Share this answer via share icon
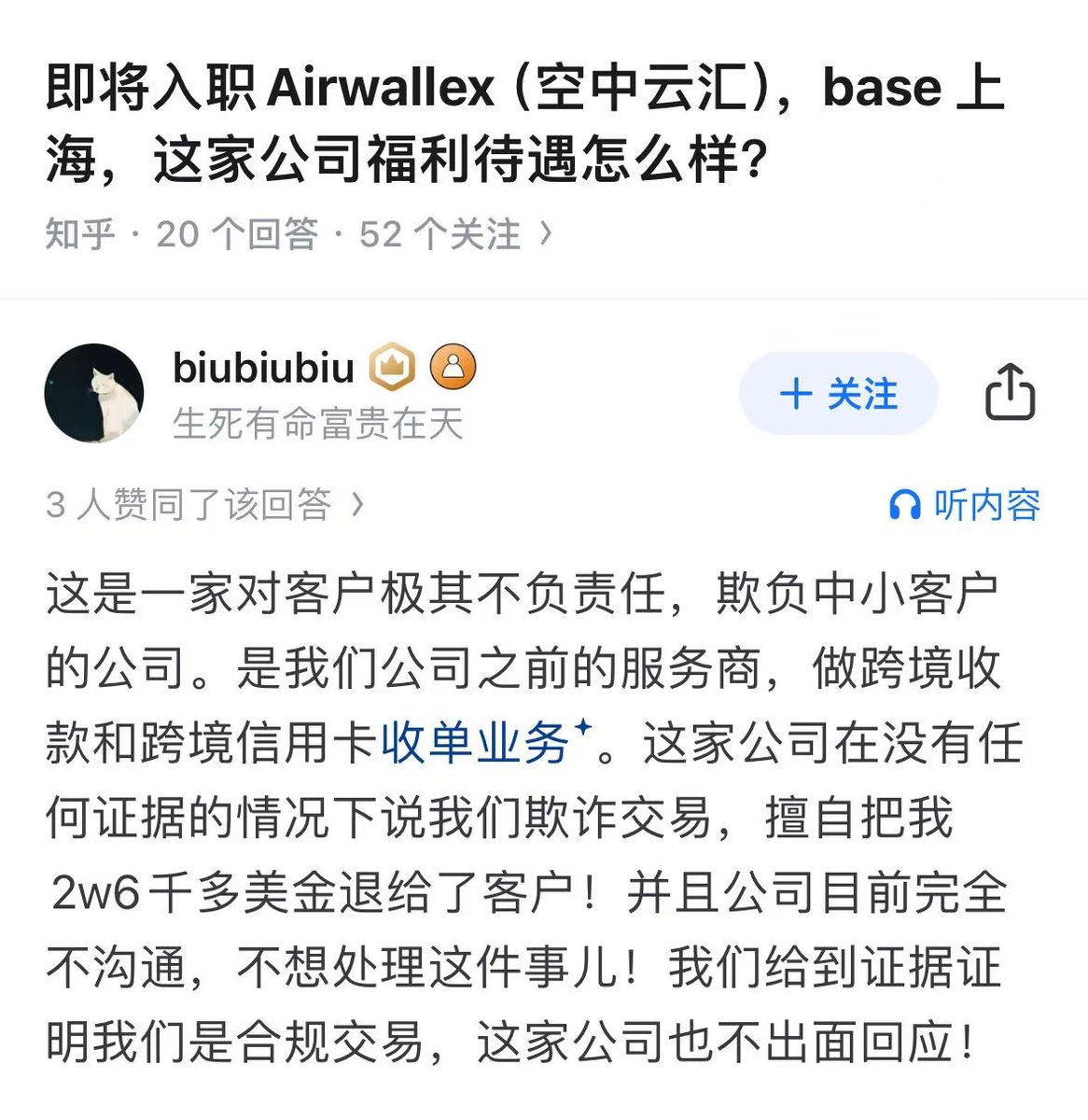 [1010, 393]
